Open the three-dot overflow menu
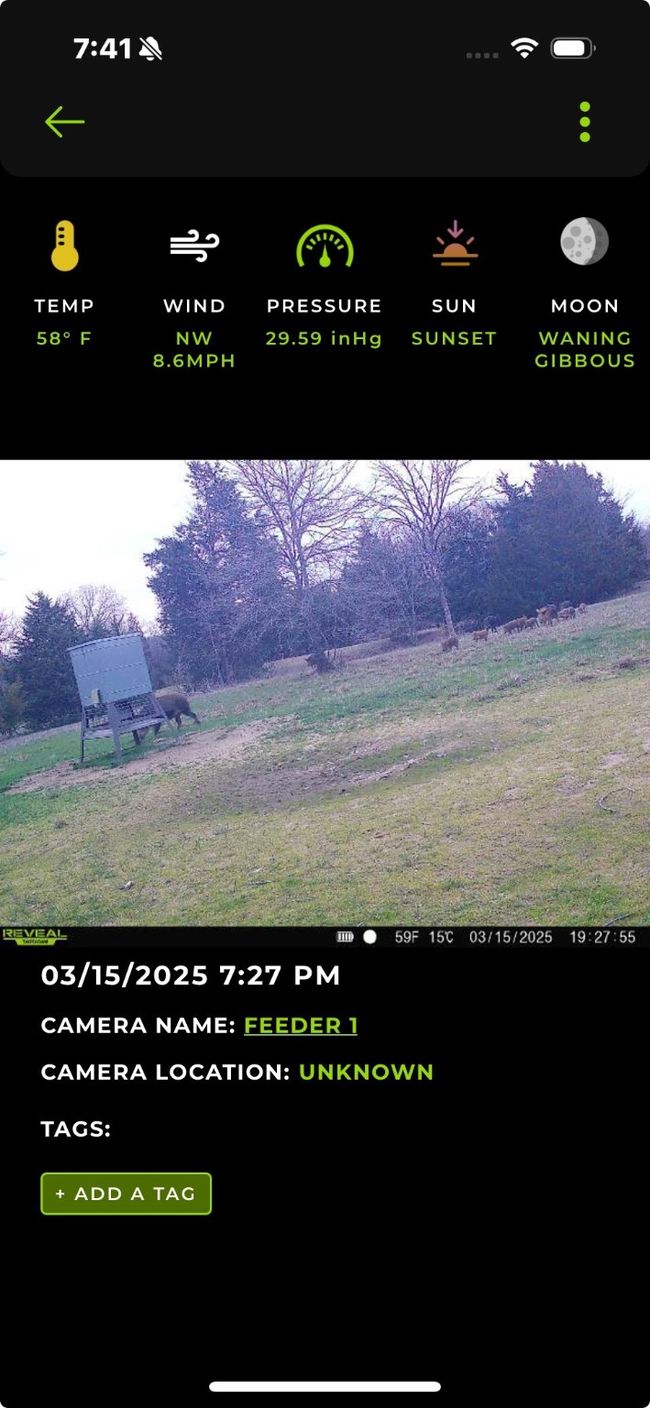The image size is (650, 1408). [x=585, y=122]
